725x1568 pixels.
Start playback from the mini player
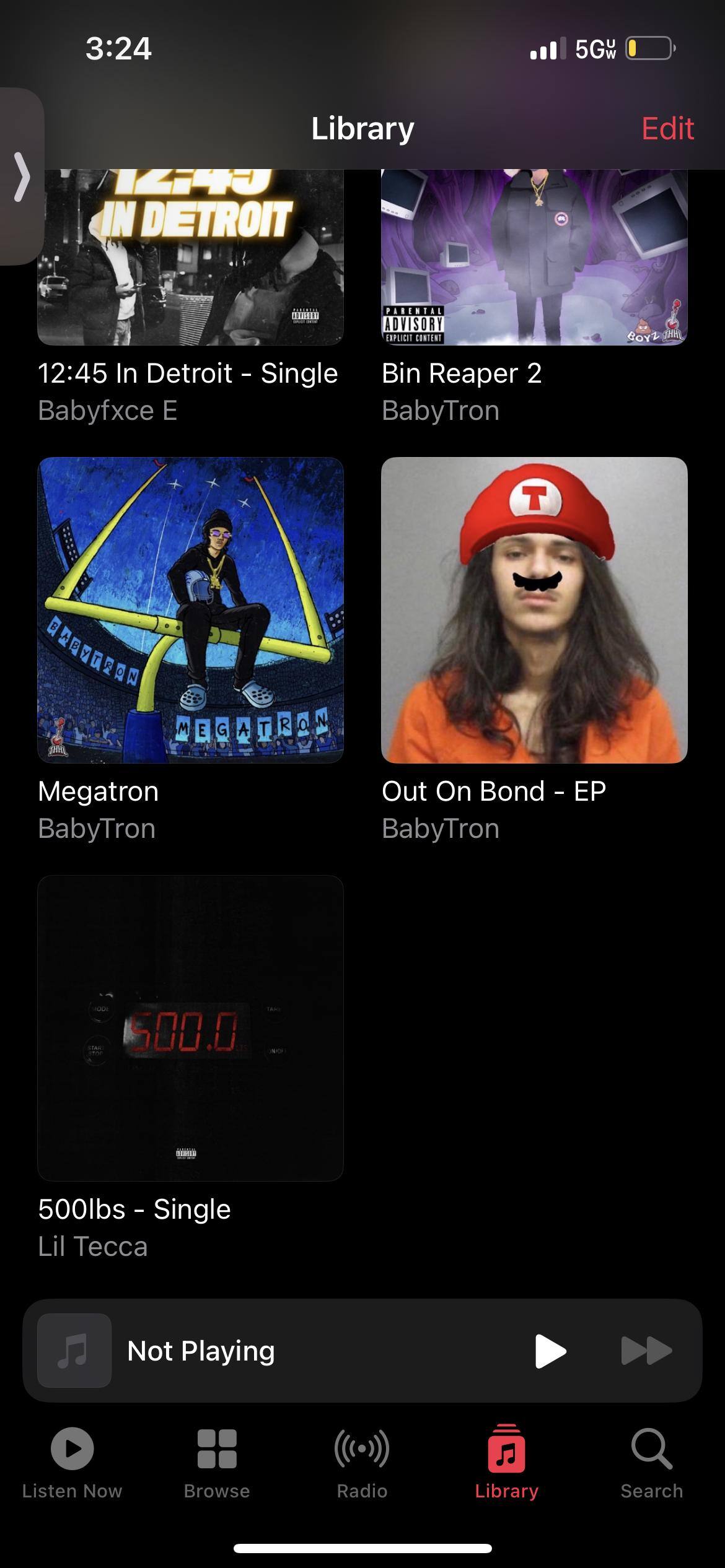[x=550, y=1351]
